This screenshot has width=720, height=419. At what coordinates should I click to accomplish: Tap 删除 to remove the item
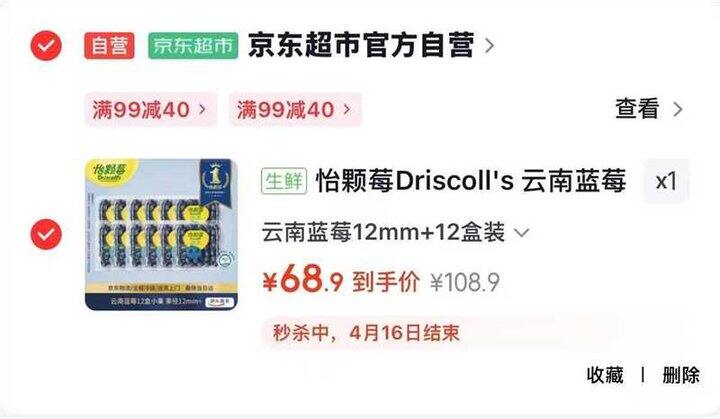tap(681, 375)
